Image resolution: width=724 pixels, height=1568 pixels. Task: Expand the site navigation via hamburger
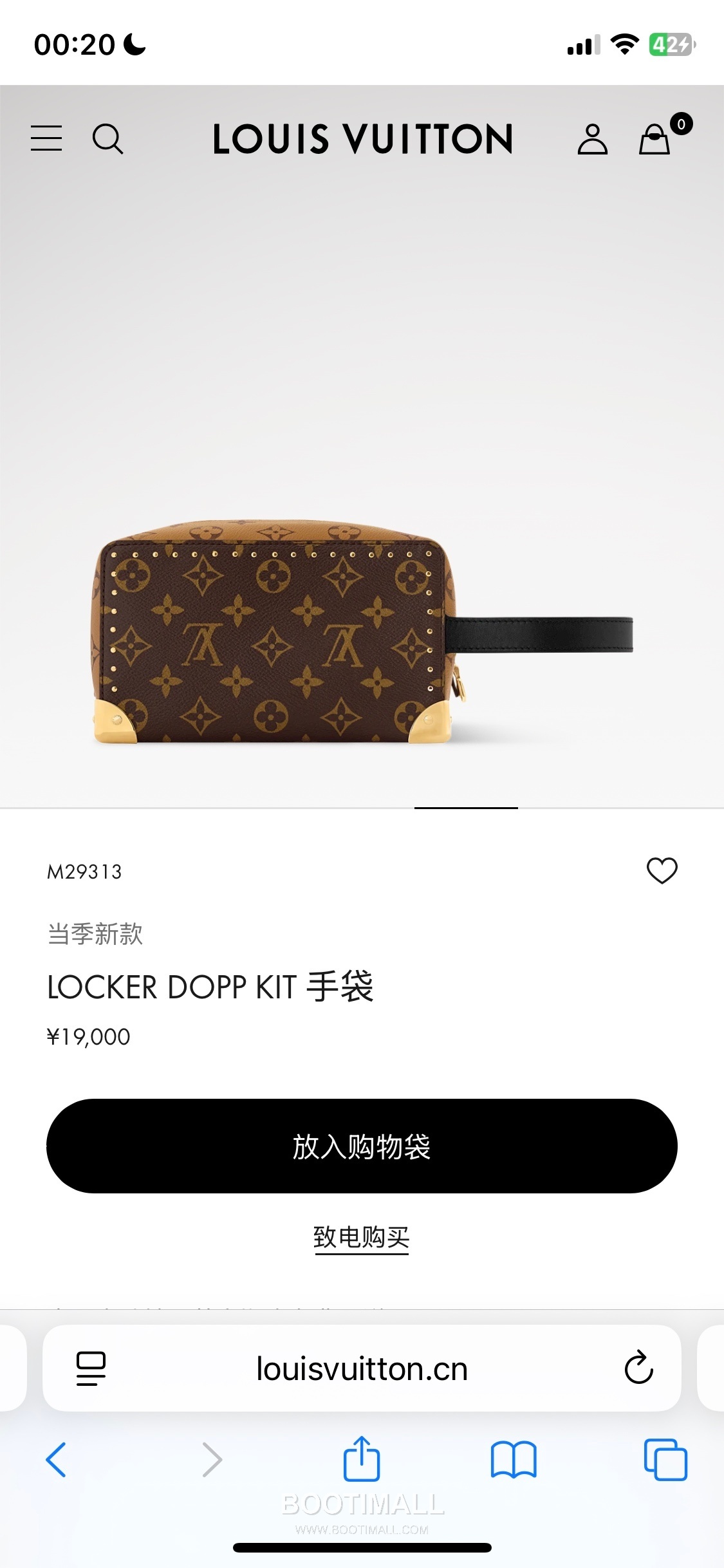click(x=46, y=140)
